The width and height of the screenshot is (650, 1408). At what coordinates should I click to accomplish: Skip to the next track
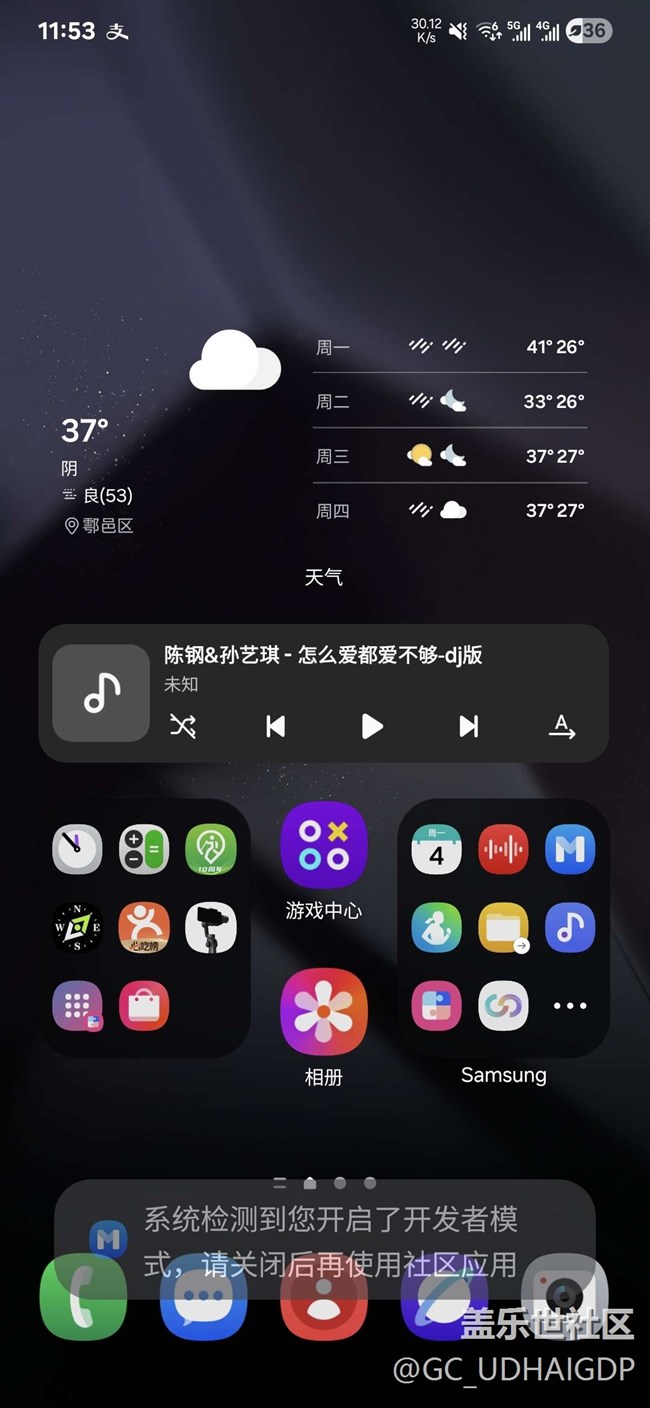click(x=468, y=726)
